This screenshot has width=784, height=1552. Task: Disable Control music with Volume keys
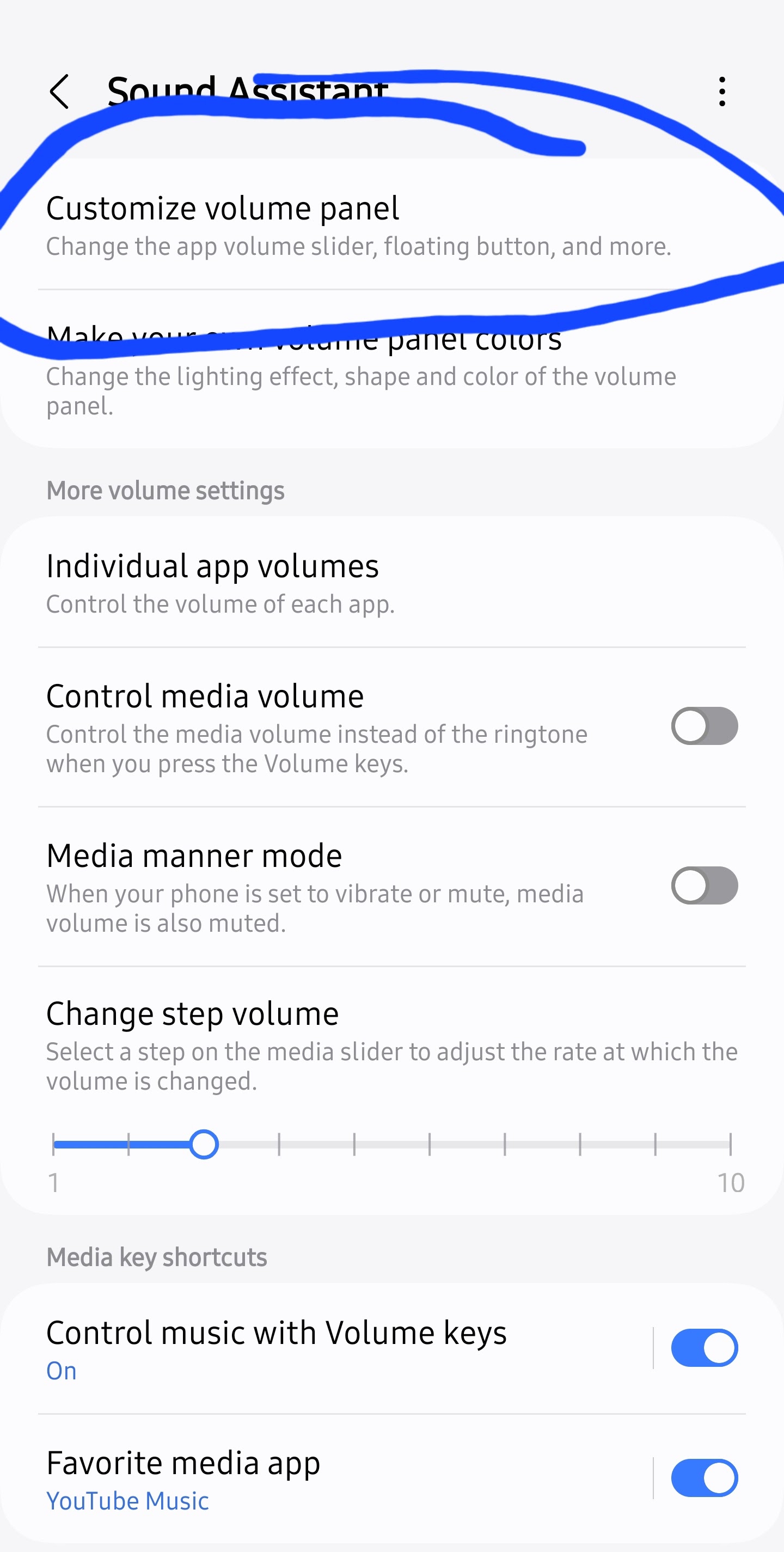coord(704,1348)
